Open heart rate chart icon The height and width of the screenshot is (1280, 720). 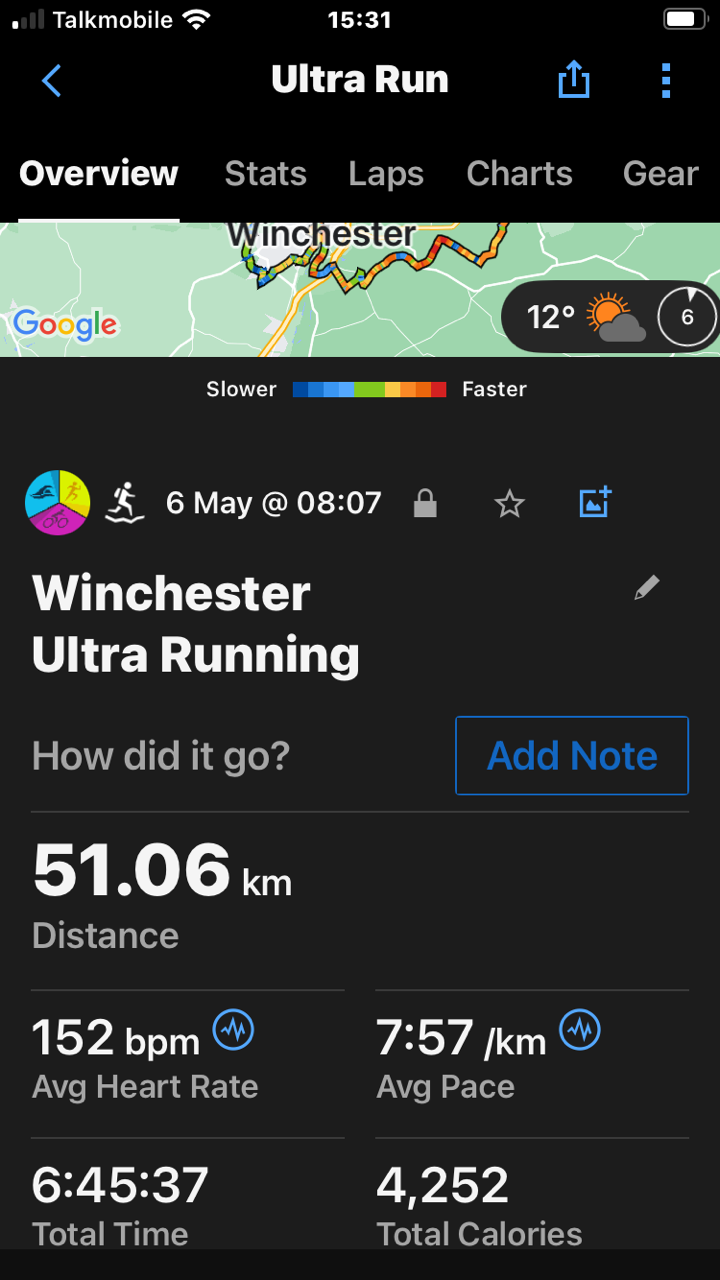point(234,1030)
